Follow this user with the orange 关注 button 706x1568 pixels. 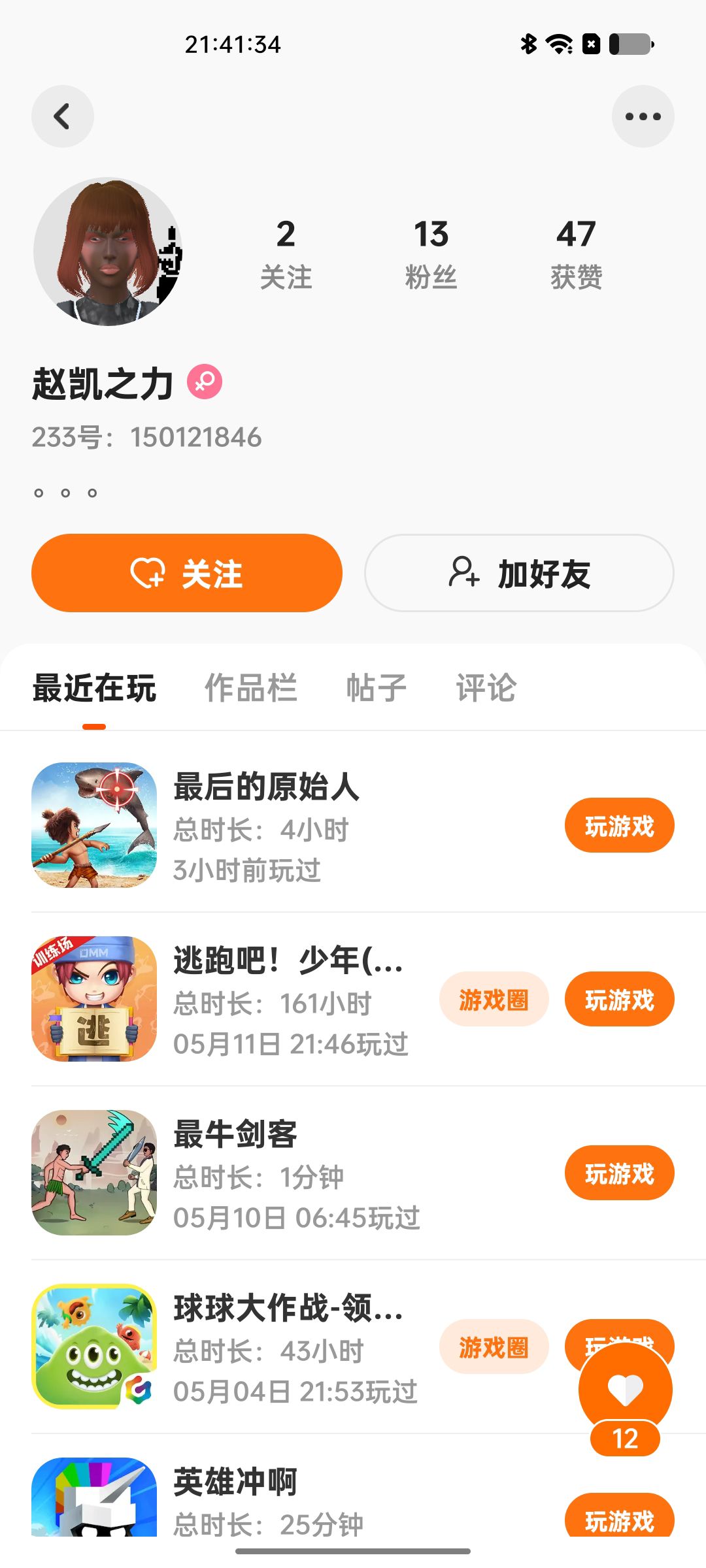tap(187, 573)
